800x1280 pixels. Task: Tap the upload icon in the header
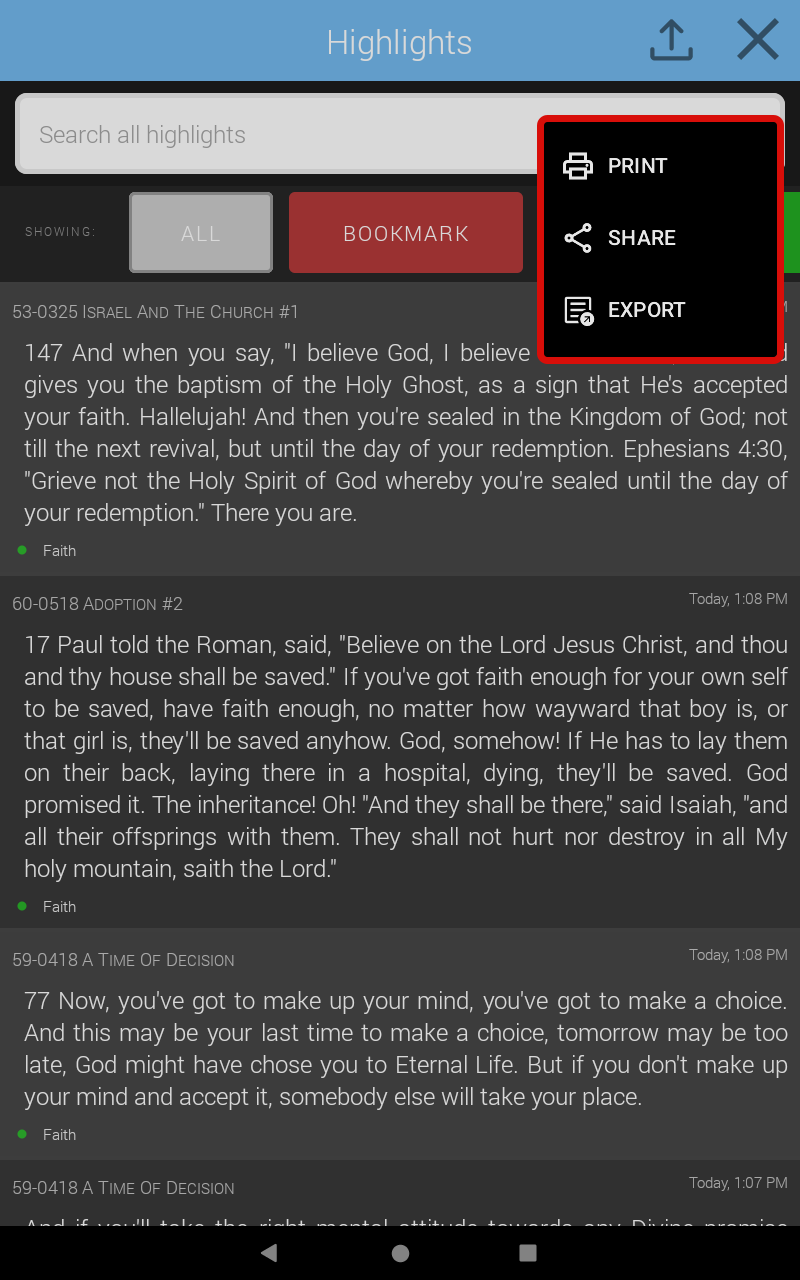[671, 41]
